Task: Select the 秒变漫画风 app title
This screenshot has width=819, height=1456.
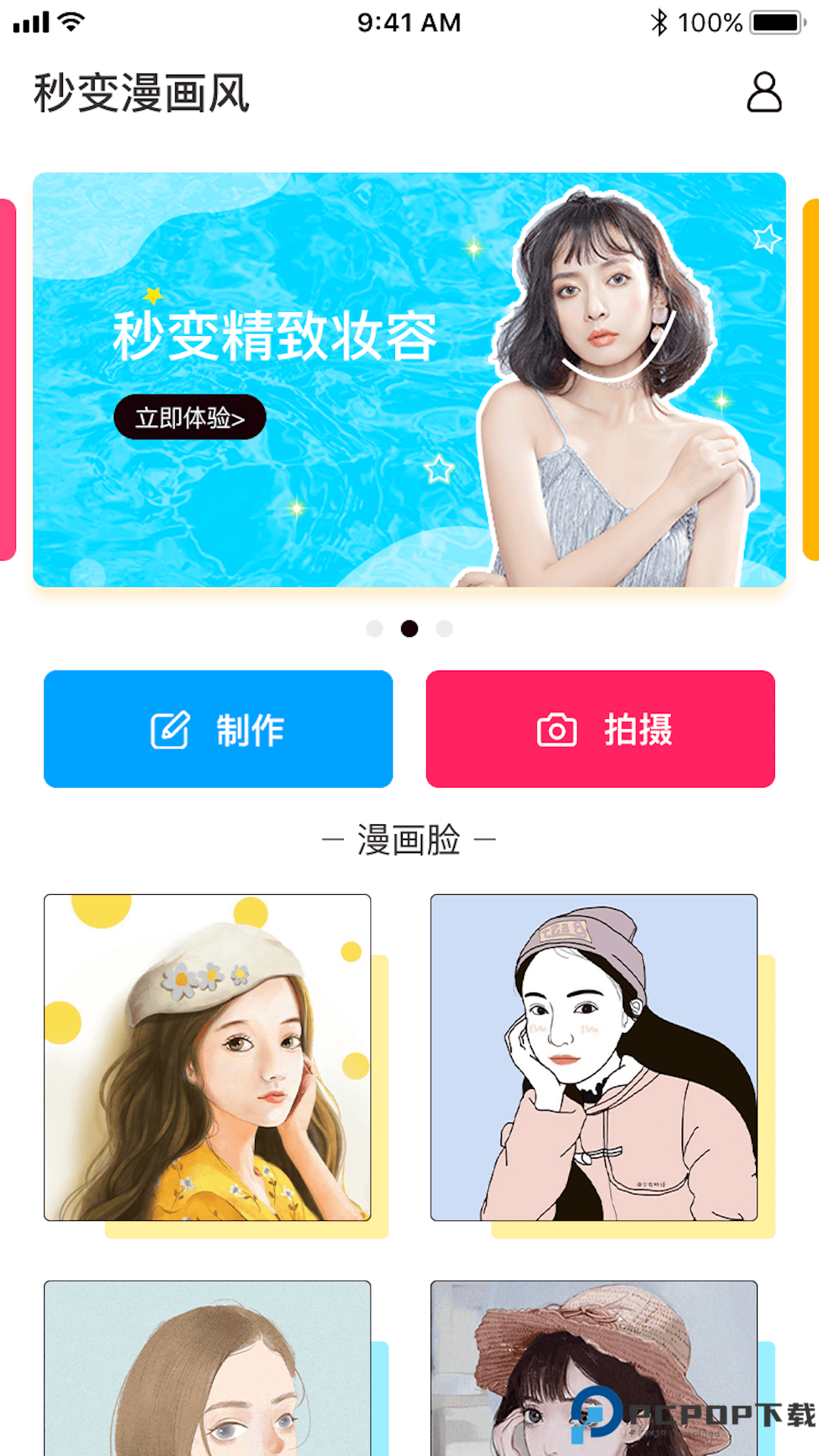Action: coord(141,91)
